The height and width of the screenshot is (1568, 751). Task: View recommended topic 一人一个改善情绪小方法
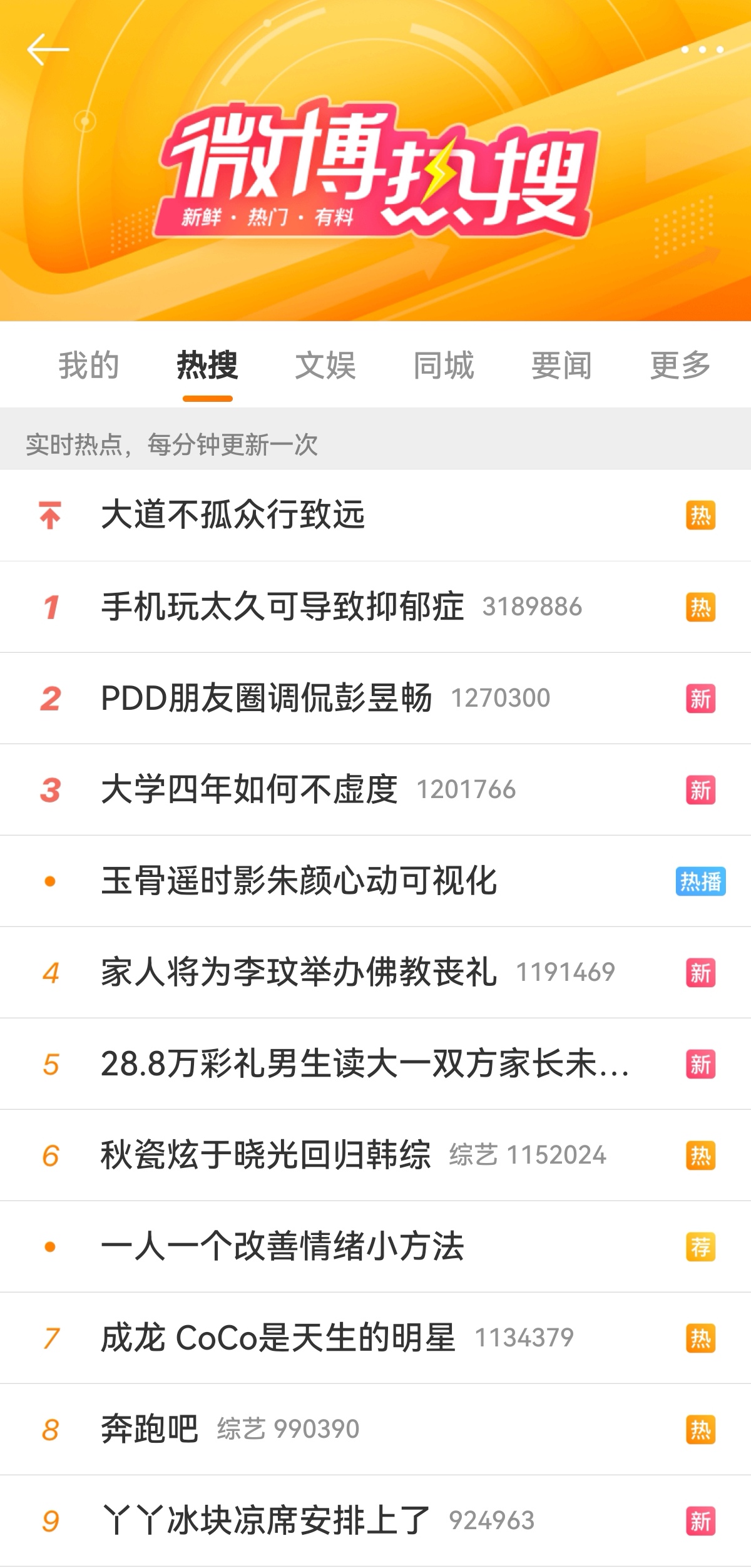pyautogui.click(x=282, y=1246)
